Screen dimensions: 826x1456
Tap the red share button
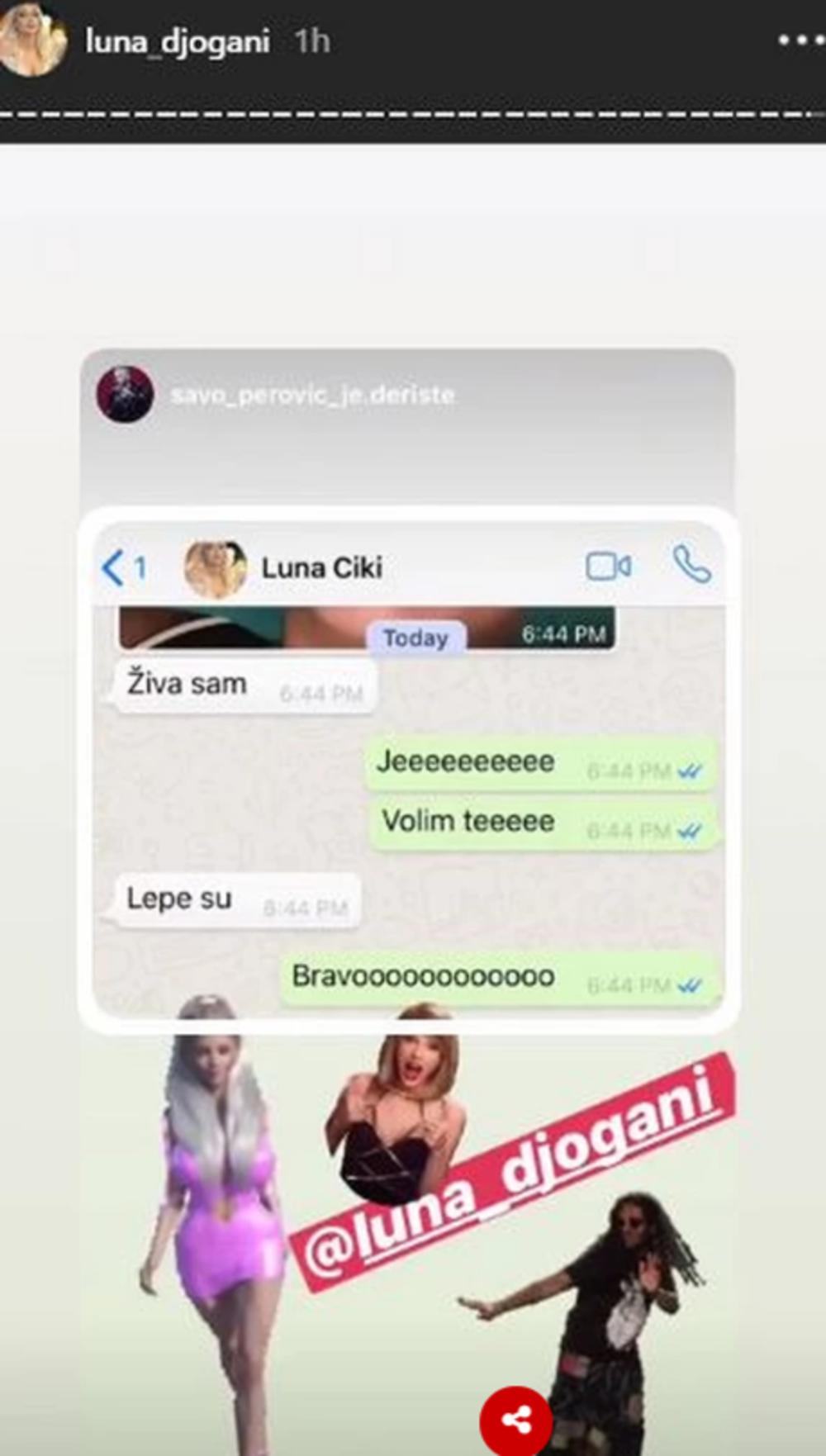(516, 1420)
